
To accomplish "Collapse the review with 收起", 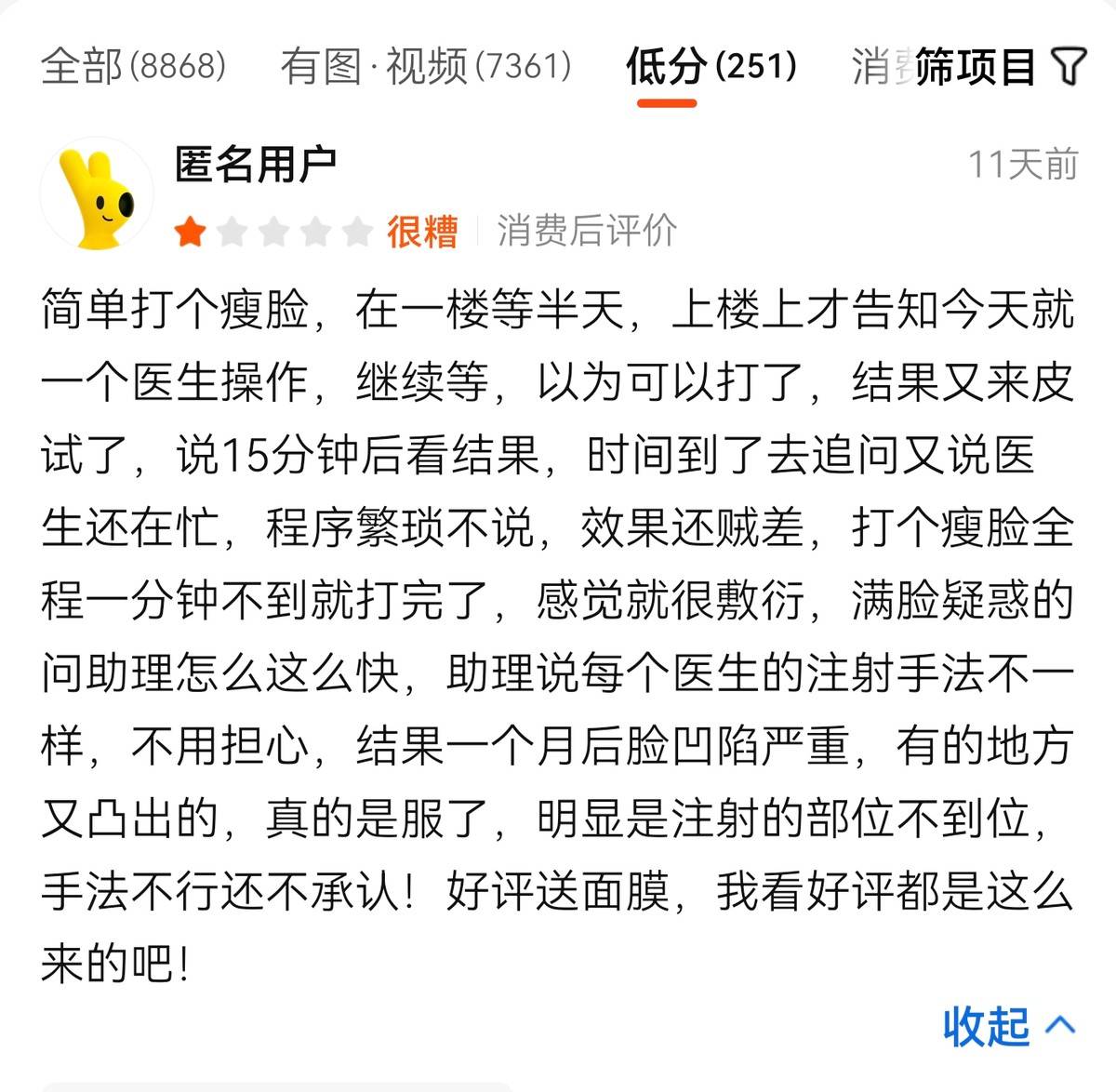I will tap(1008, 1026).
